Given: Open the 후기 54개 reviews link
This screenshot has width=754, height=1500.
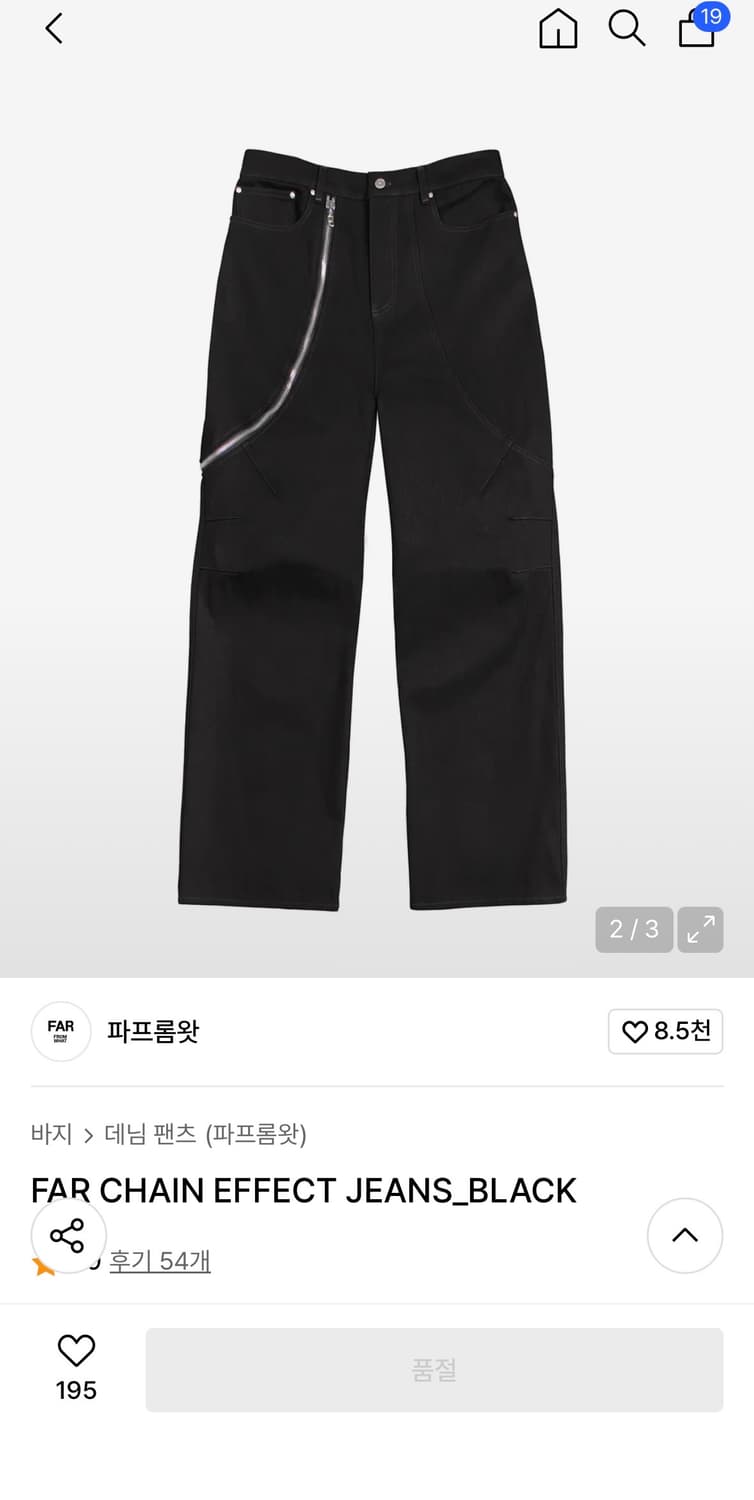Looking at the screenshot, I should [x=159, y=1262].
